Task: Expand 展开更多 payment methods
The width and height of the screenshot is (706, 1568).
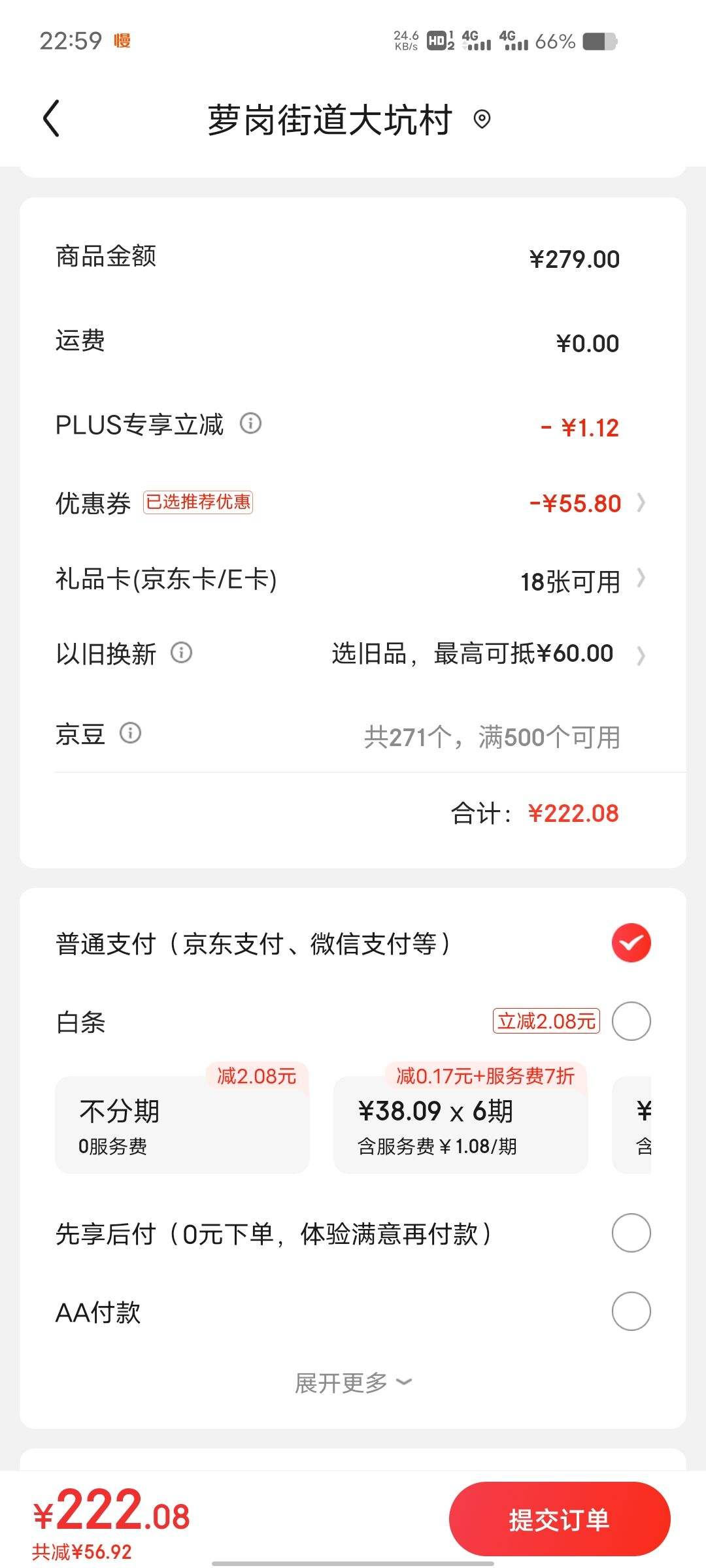Action: tap(353, 1382)
